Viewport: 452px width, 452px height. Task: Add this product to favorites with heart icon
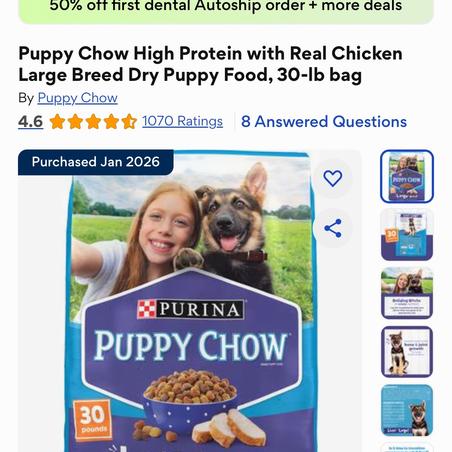point(333,178)
